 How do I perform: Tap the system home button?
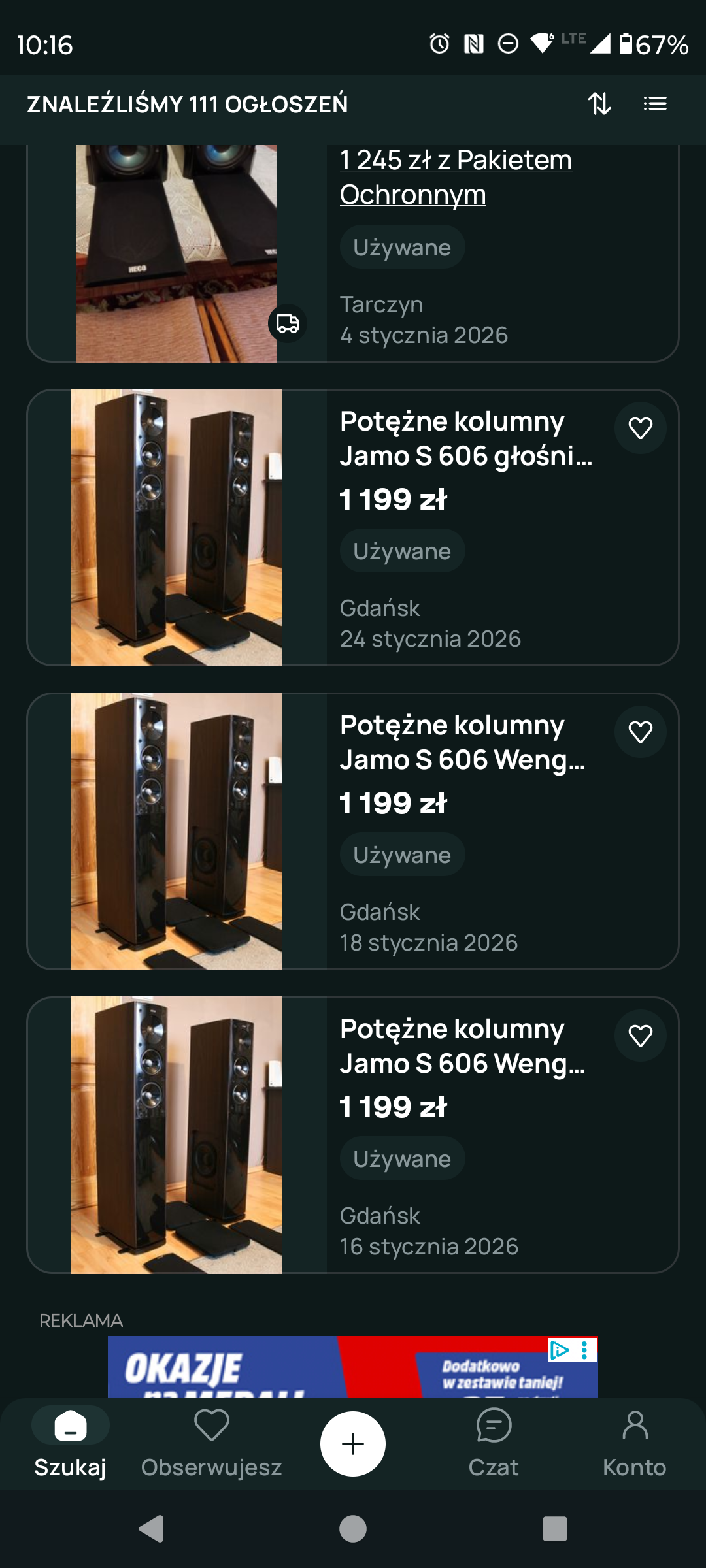[353, 1529]
